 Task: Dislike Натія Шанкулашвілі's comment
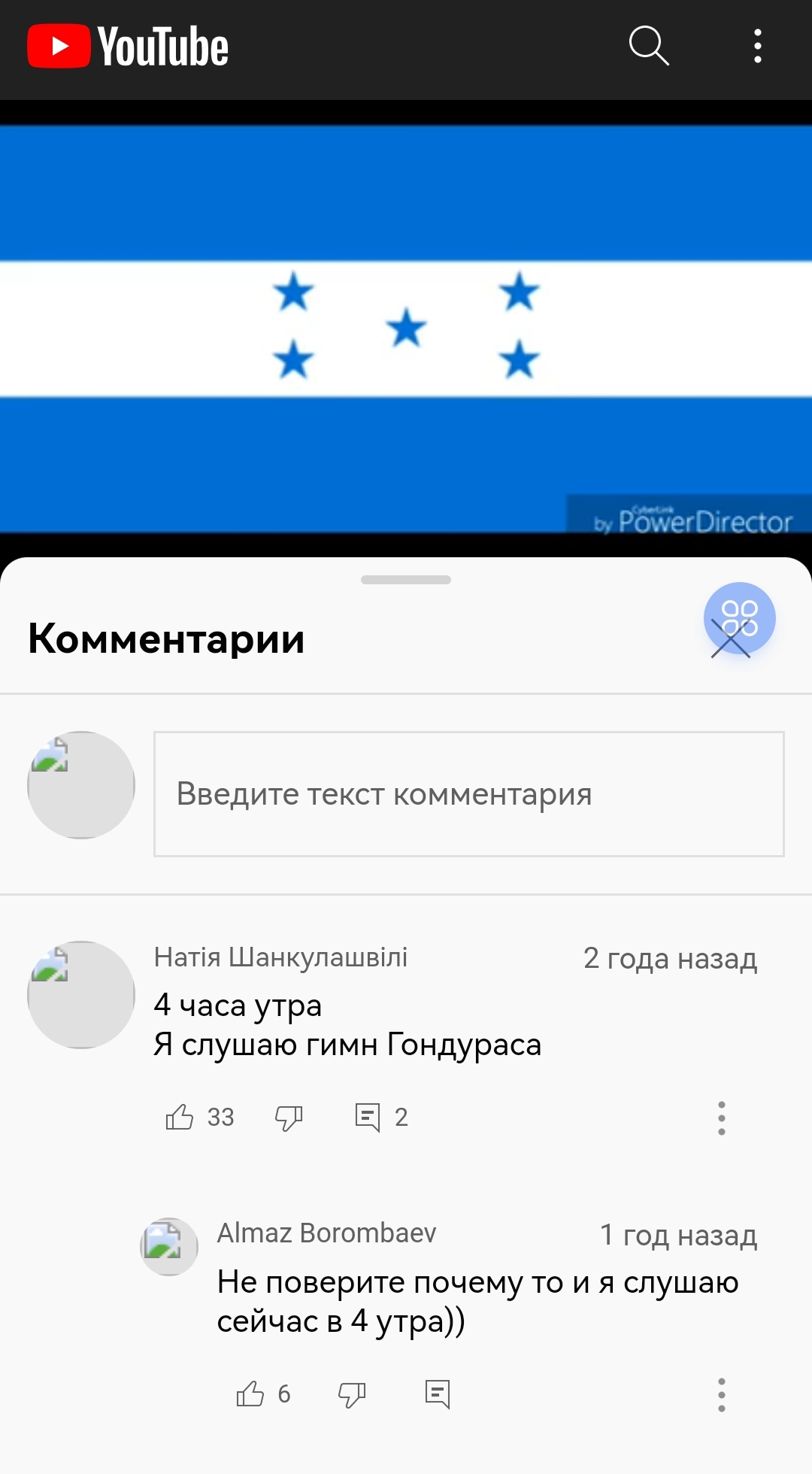[289, 1118]
